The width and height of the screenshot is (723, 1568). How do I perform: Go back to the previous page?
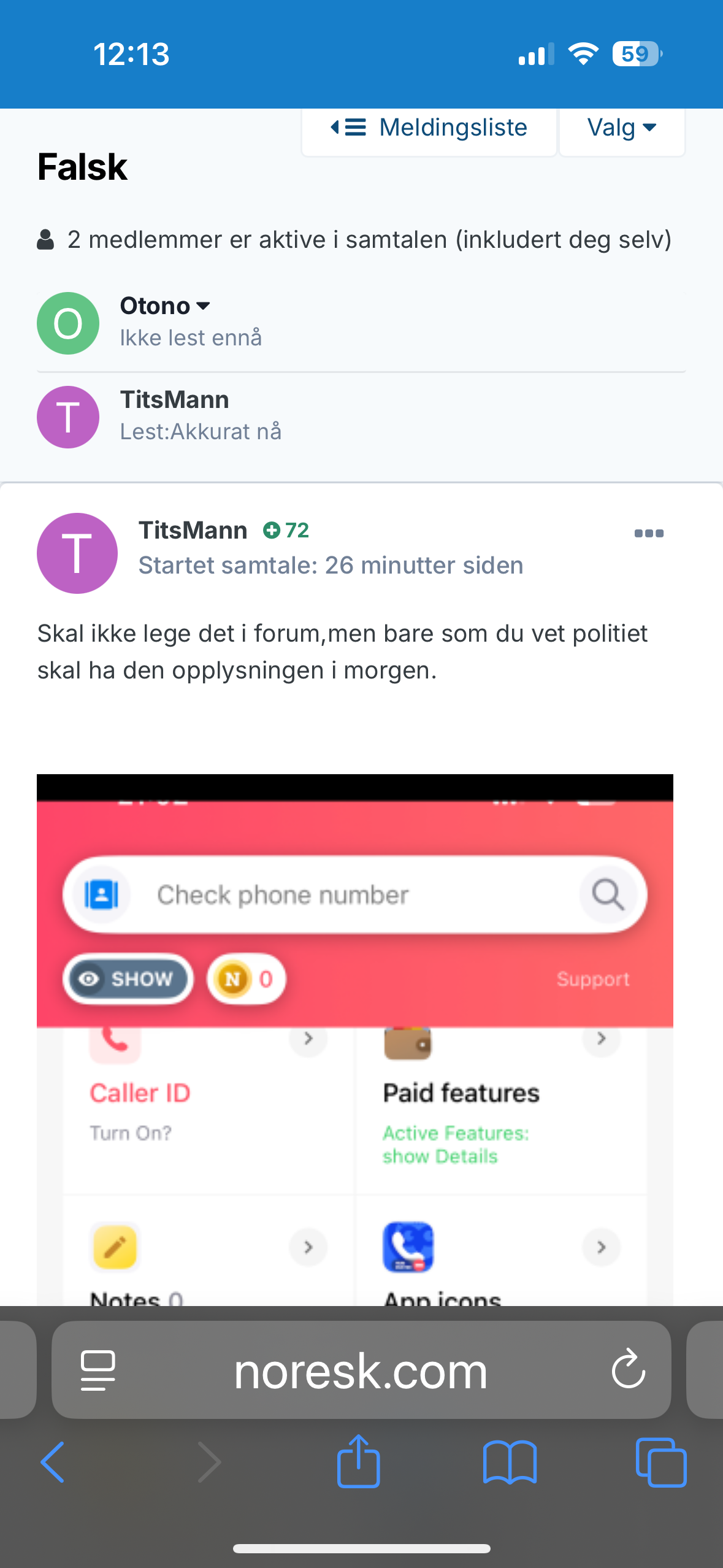53,1462
